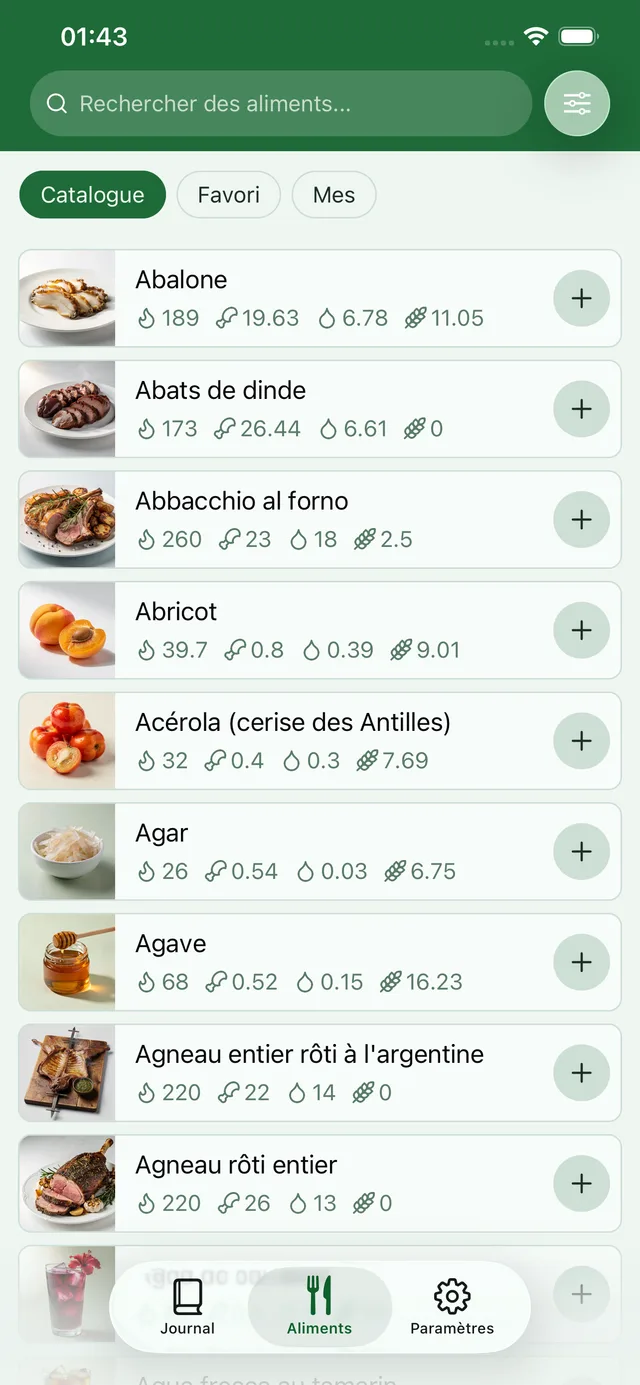Viewport: 640px width, 1385px height.
Task: Add Agneau entier rôti à l'argentine
Action: 581,1073
